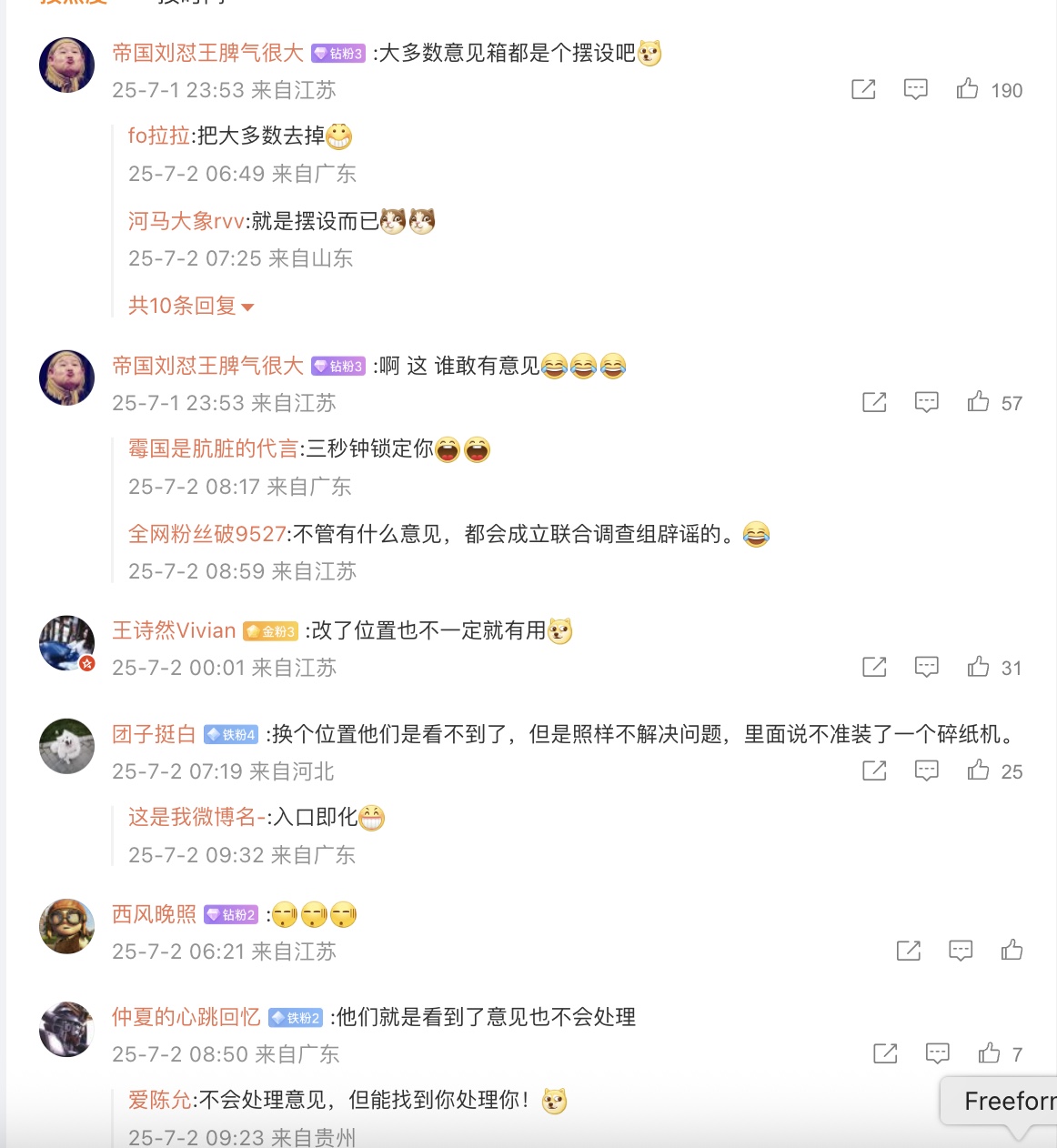Screen dimensions: 1057x1148
Task: Like 王诗然Vivian's comment
Action: 979,667
